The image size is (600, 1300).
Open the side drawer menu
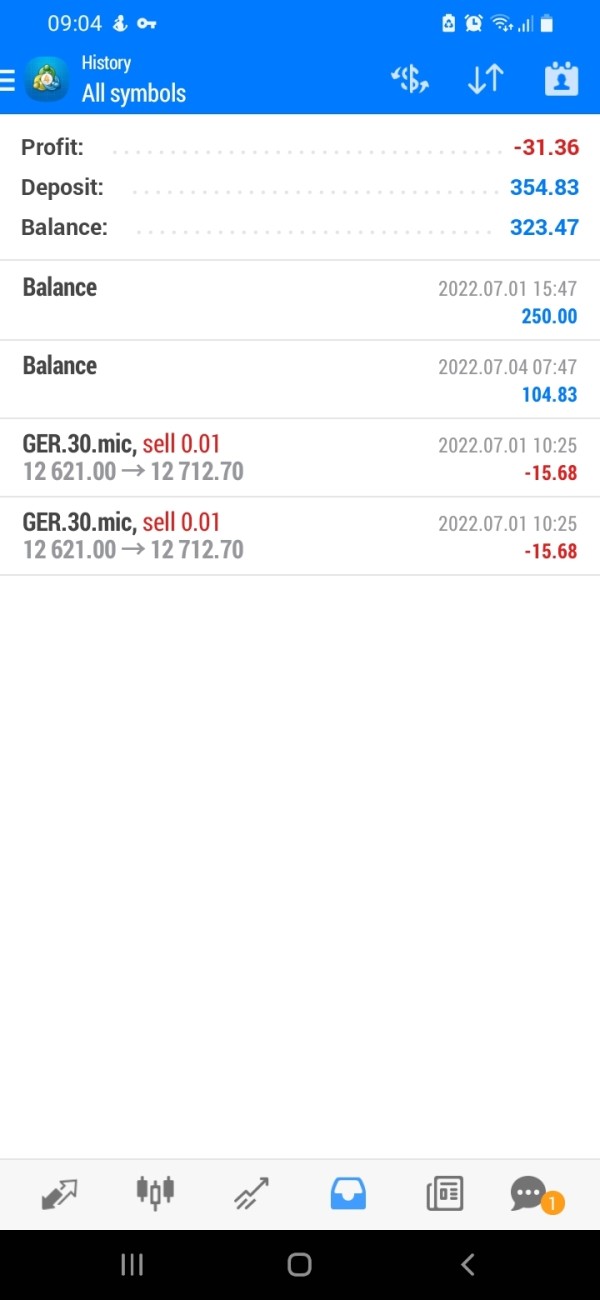tap(8, 80)
